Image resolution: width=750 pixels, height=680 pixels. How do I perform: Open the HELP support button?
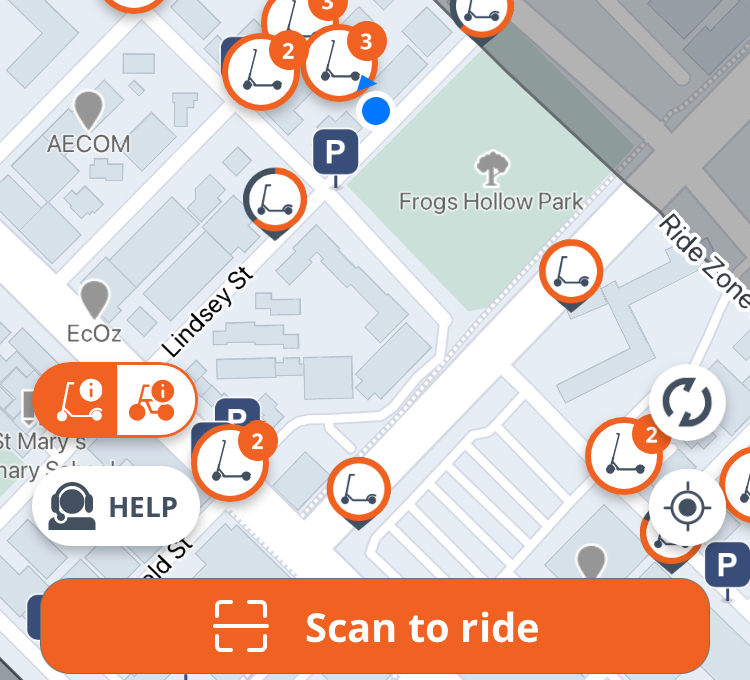116,506
